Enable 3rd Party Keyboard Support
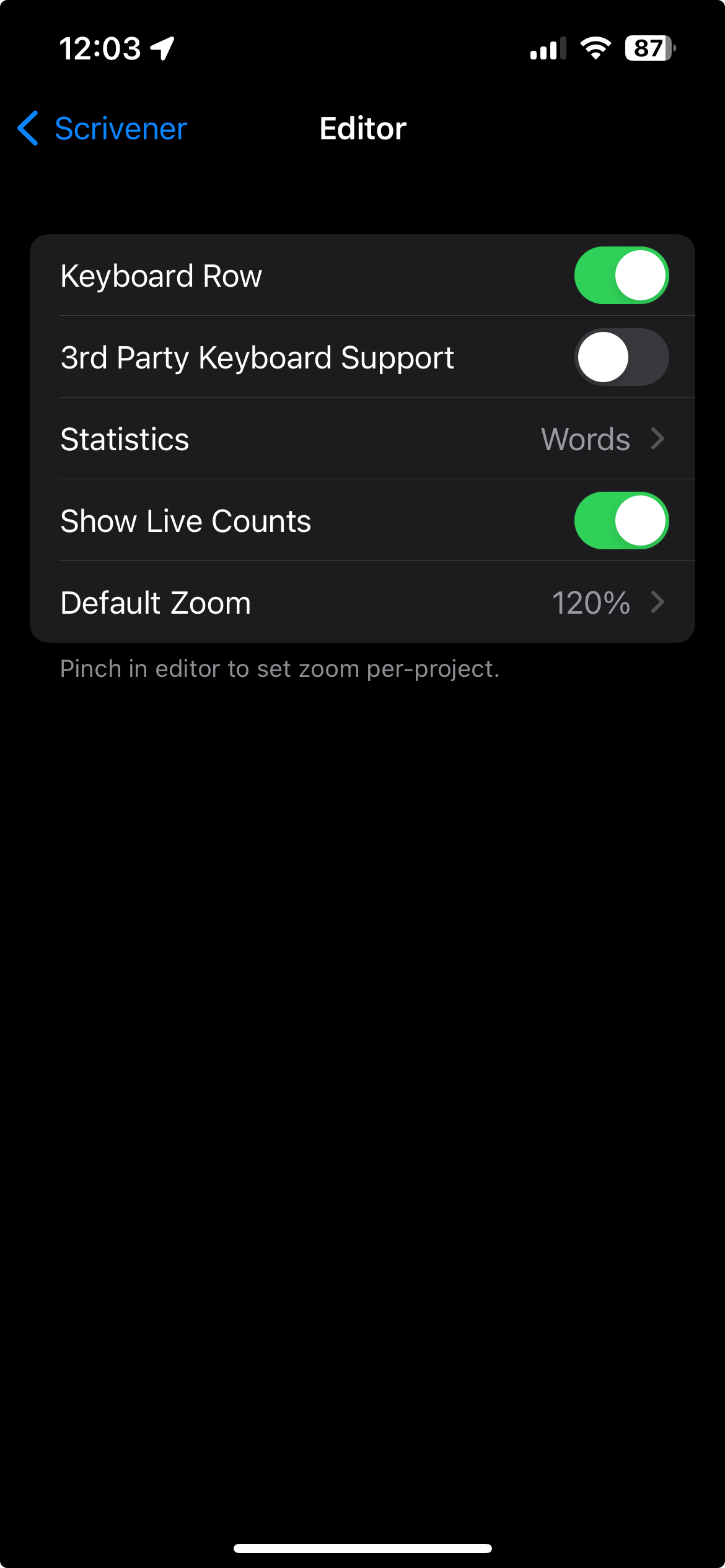 tap(622, 357)
